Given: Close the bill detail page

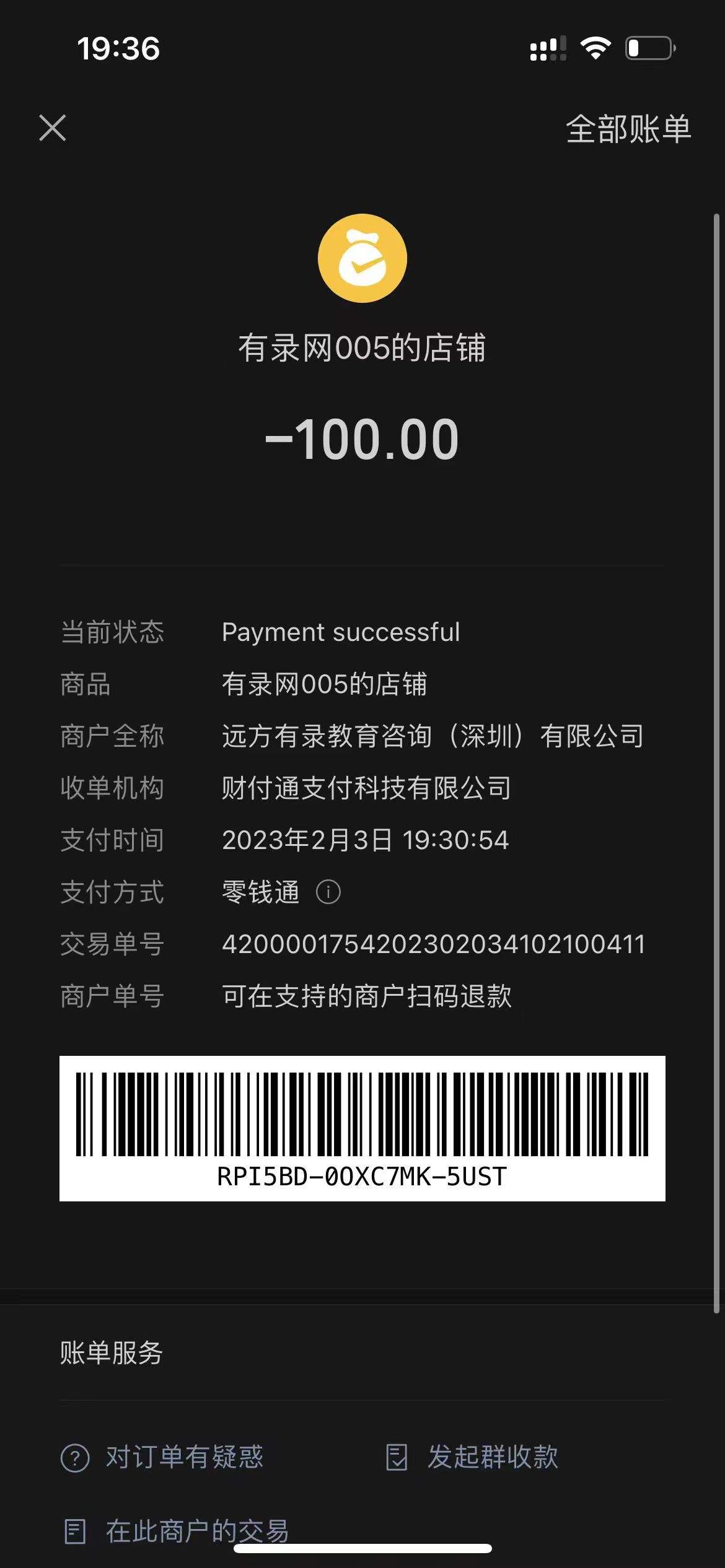Looking at the screenshot, I should (x=53, y=128).
